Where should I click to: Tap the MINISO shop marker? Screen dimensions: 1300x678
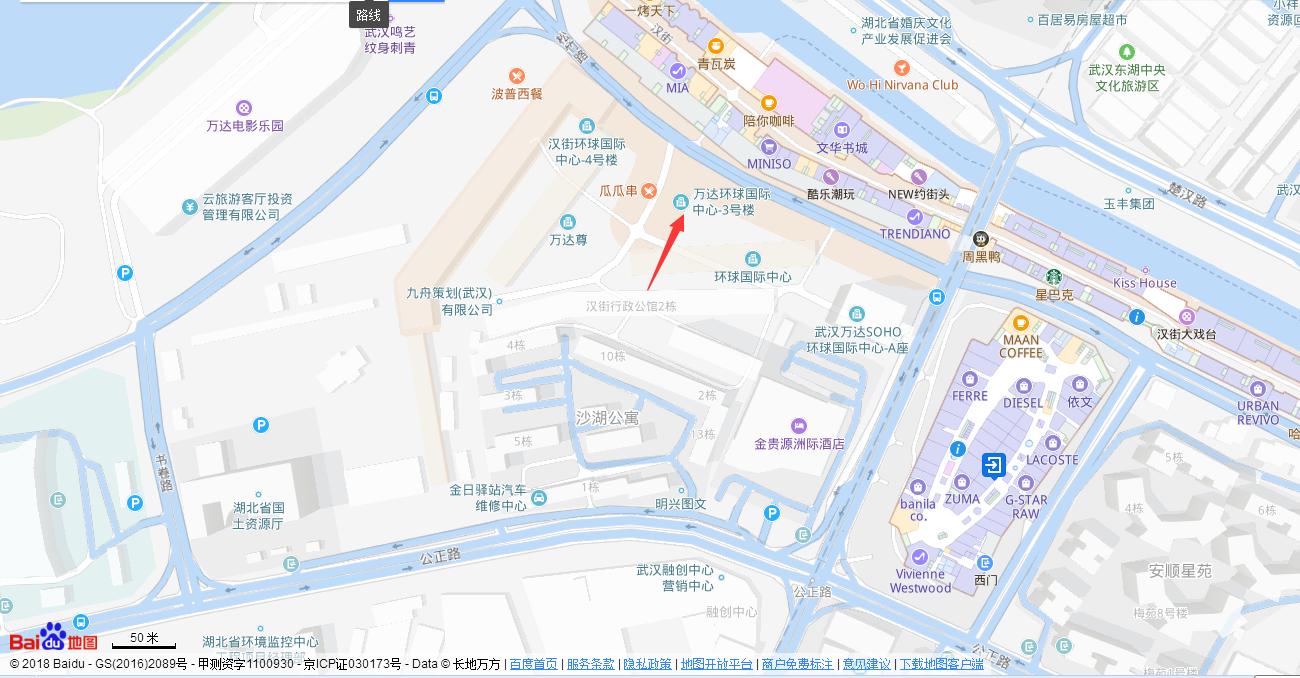pos(769,147)
